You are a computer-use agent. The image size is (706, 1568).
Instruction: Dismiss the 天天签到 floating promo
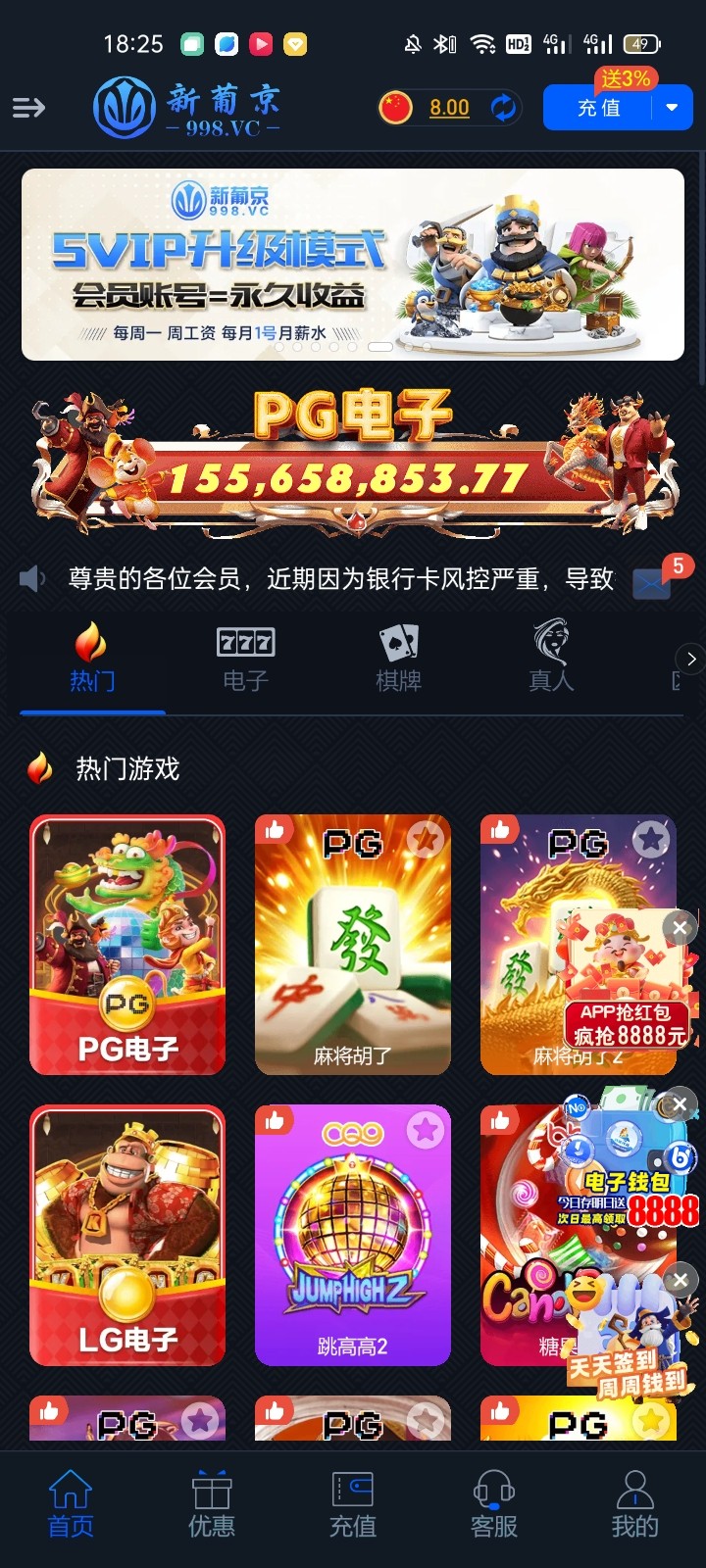680,1280
